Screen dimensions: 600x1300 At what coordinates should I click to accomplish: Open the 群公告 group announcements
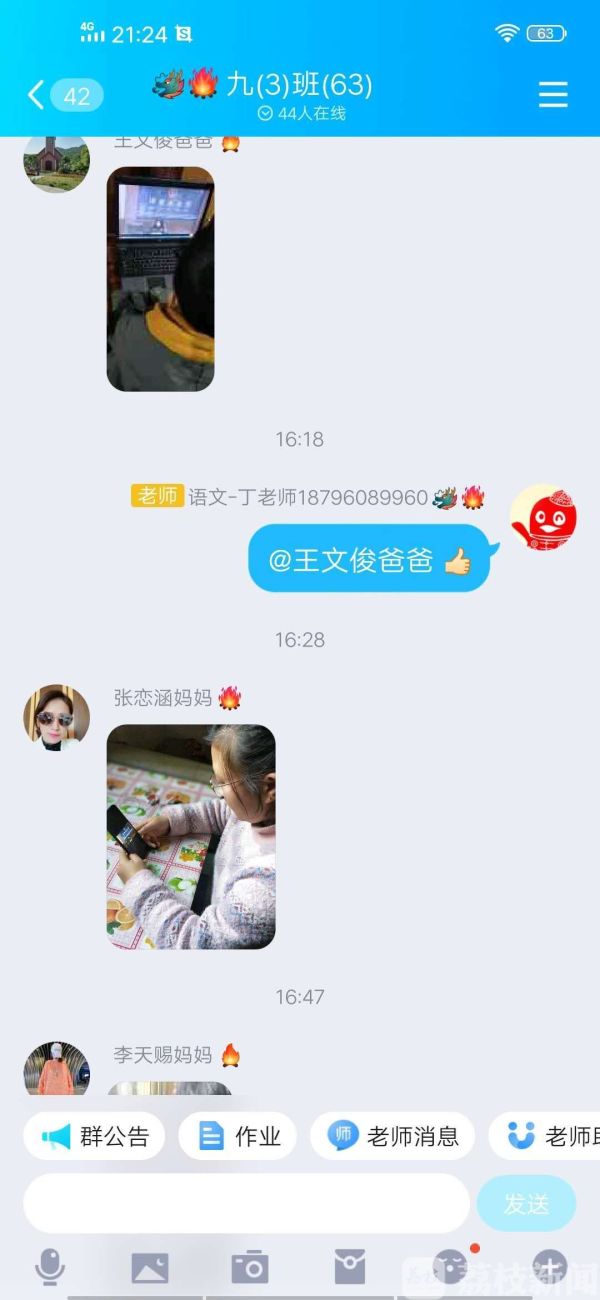tap(95, 1136)
